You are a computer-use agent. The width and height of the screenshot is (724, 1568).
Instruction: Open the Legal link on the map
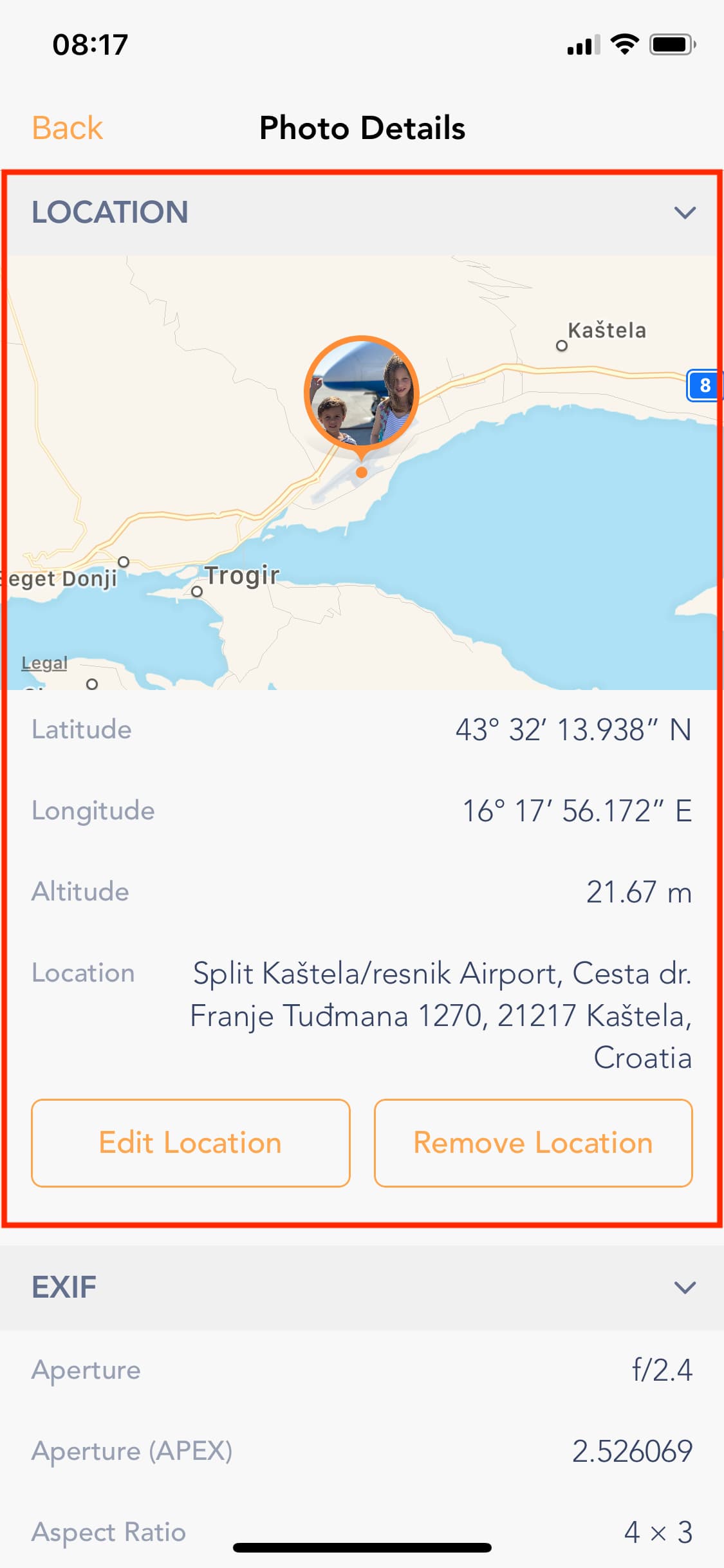point(44,662)
